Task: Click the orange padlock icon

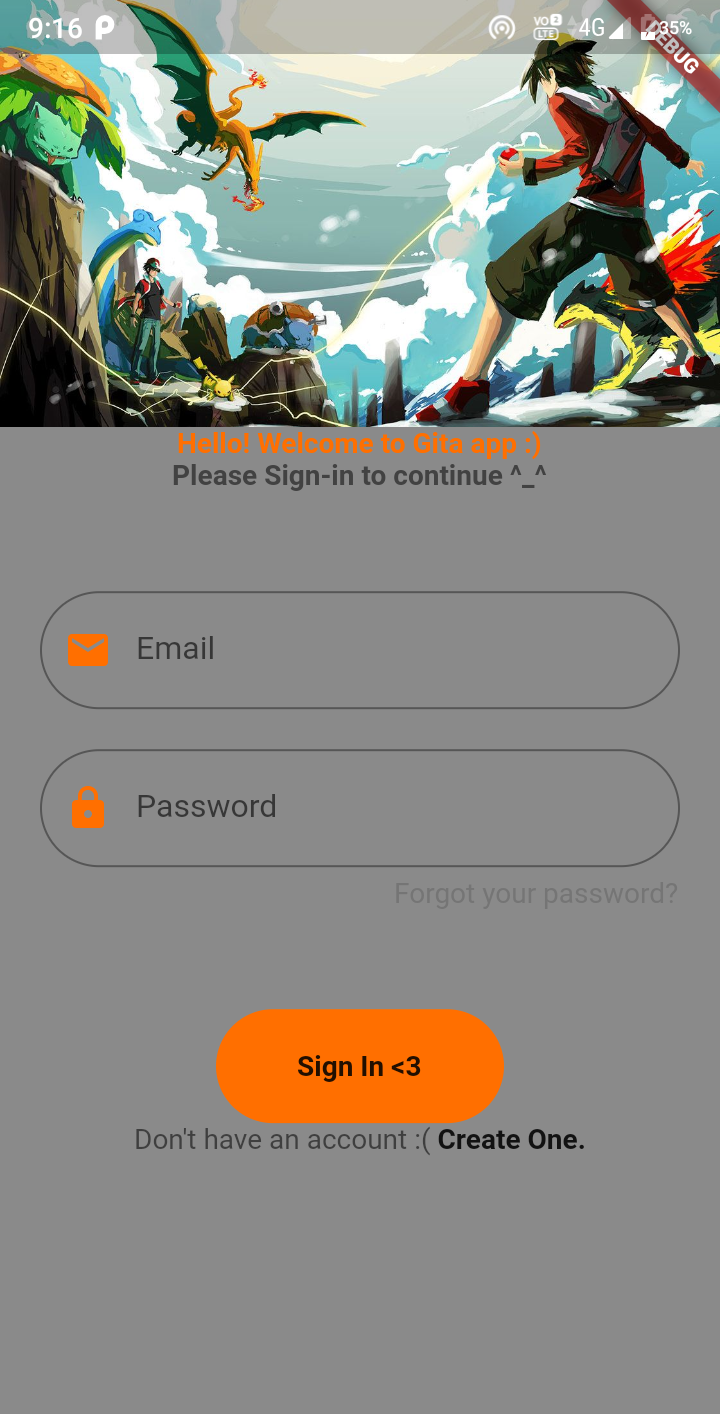Action: pyautogui.click(x=88, y=806)
